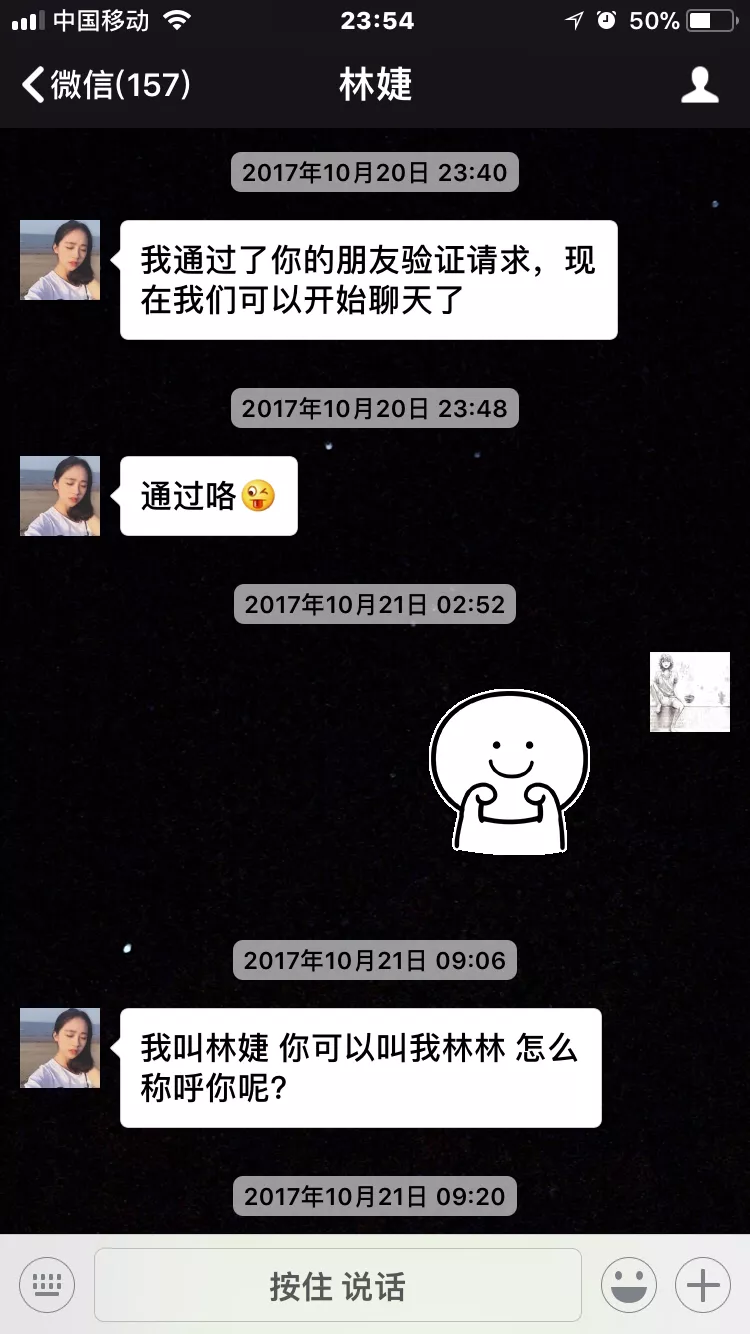View my own avatar beside the sticker

[x=689, y=692]
